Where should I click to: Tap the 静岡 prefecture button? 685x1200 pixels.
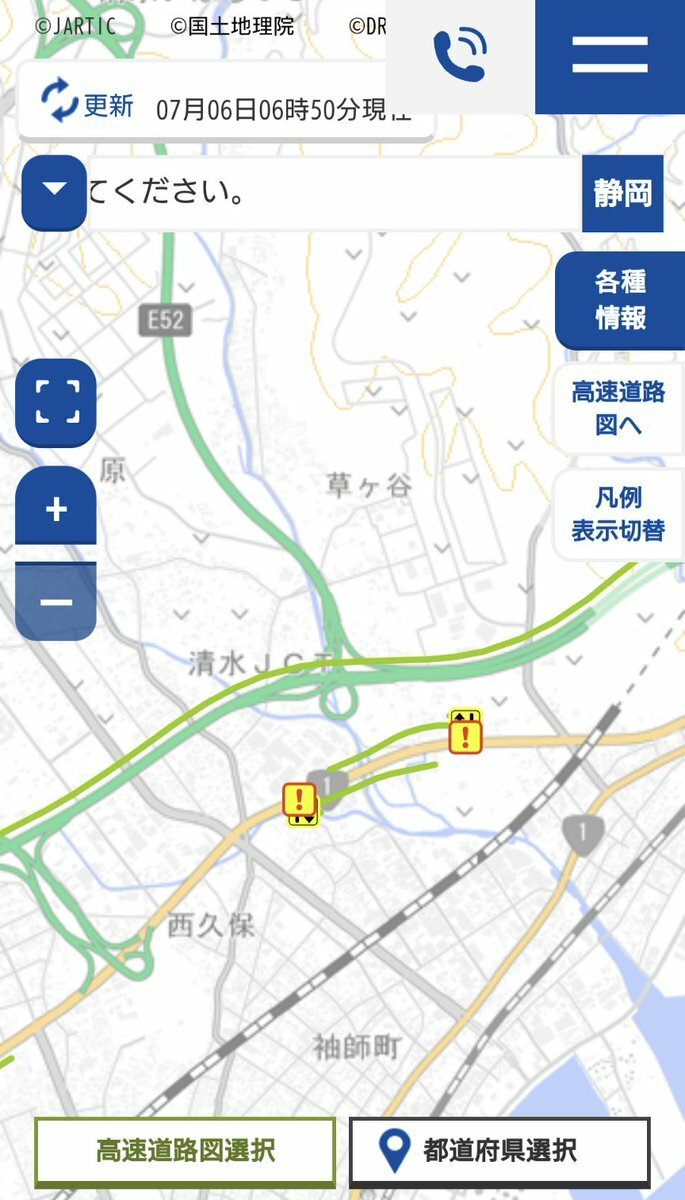click(x=623, y=194)
